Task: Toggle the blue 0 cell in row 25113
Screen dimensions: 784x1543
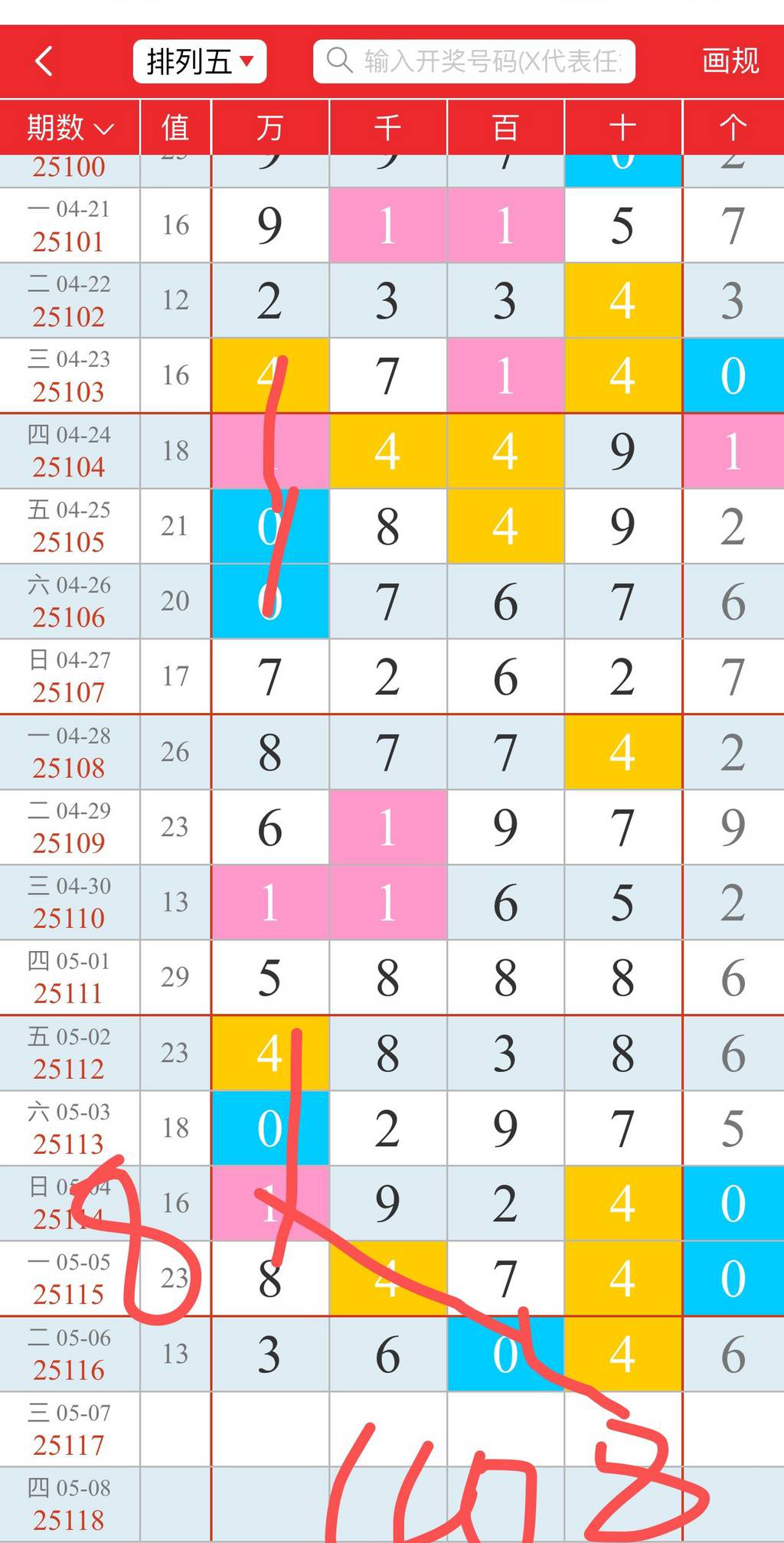Action: (x=270, y=1128)
